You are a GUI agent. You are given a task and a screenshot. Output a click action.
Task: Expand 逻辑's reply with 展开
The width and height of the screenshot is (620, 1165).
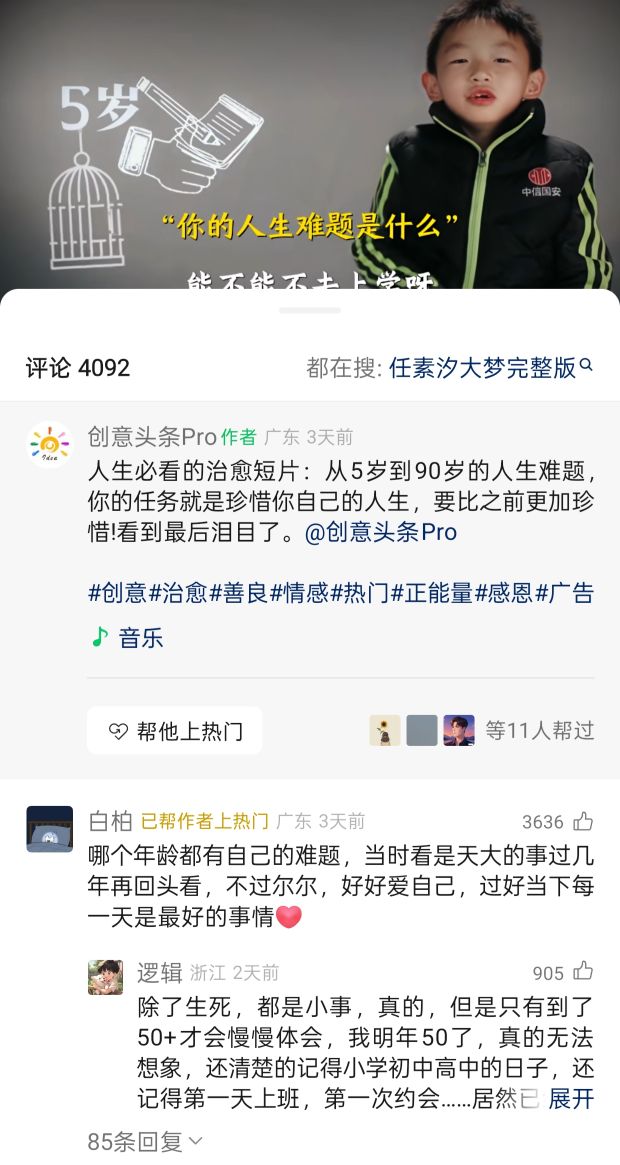click(571, 1099)
